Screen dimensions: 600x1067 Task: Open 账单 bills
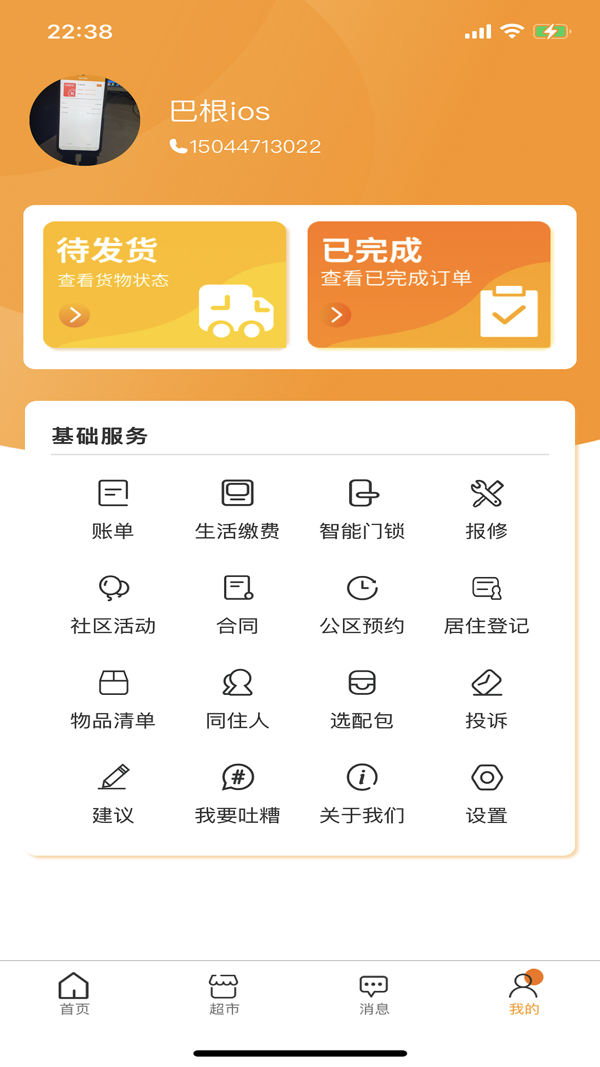pyautogui.click(x=113, y=508)
